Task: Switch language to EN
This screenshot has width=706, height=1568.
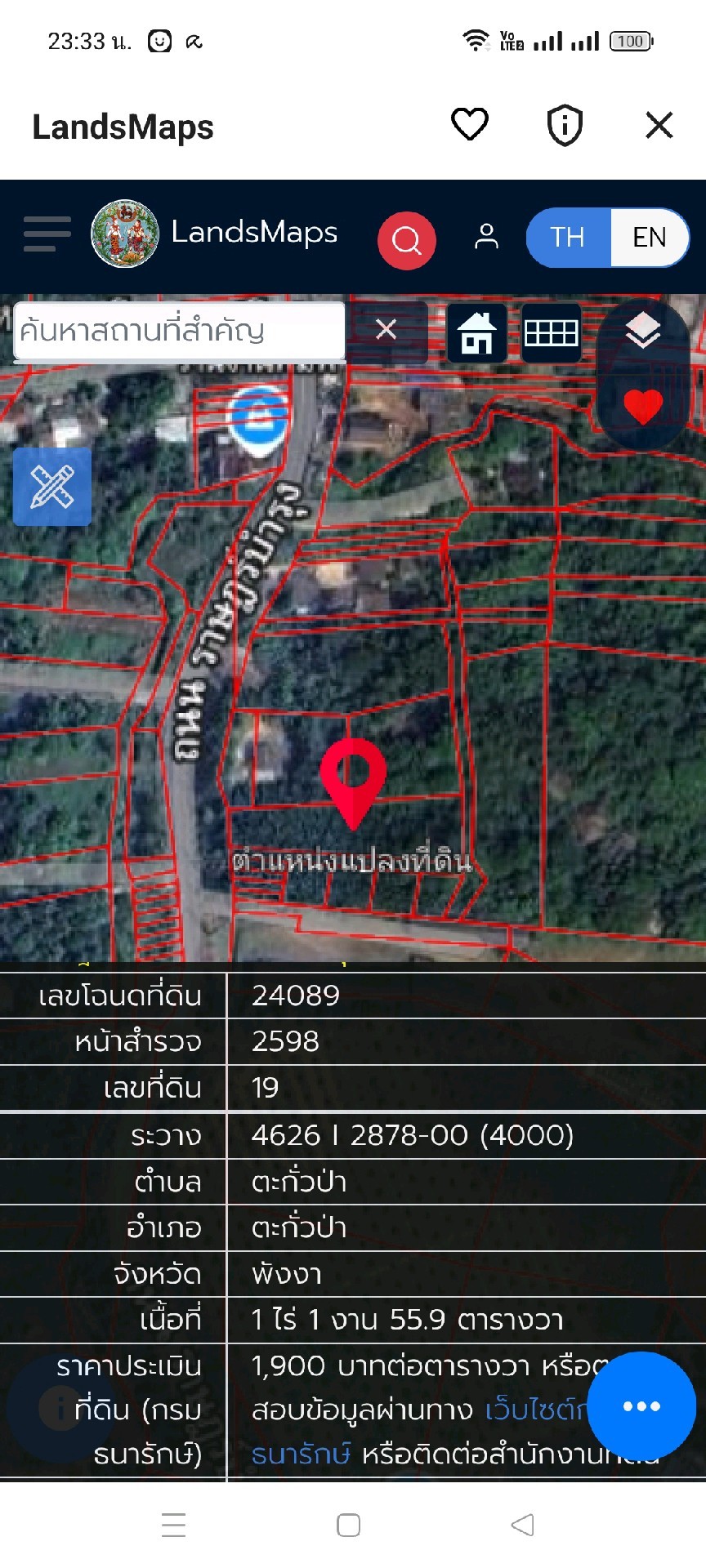Action: click(x=649, y=237)
